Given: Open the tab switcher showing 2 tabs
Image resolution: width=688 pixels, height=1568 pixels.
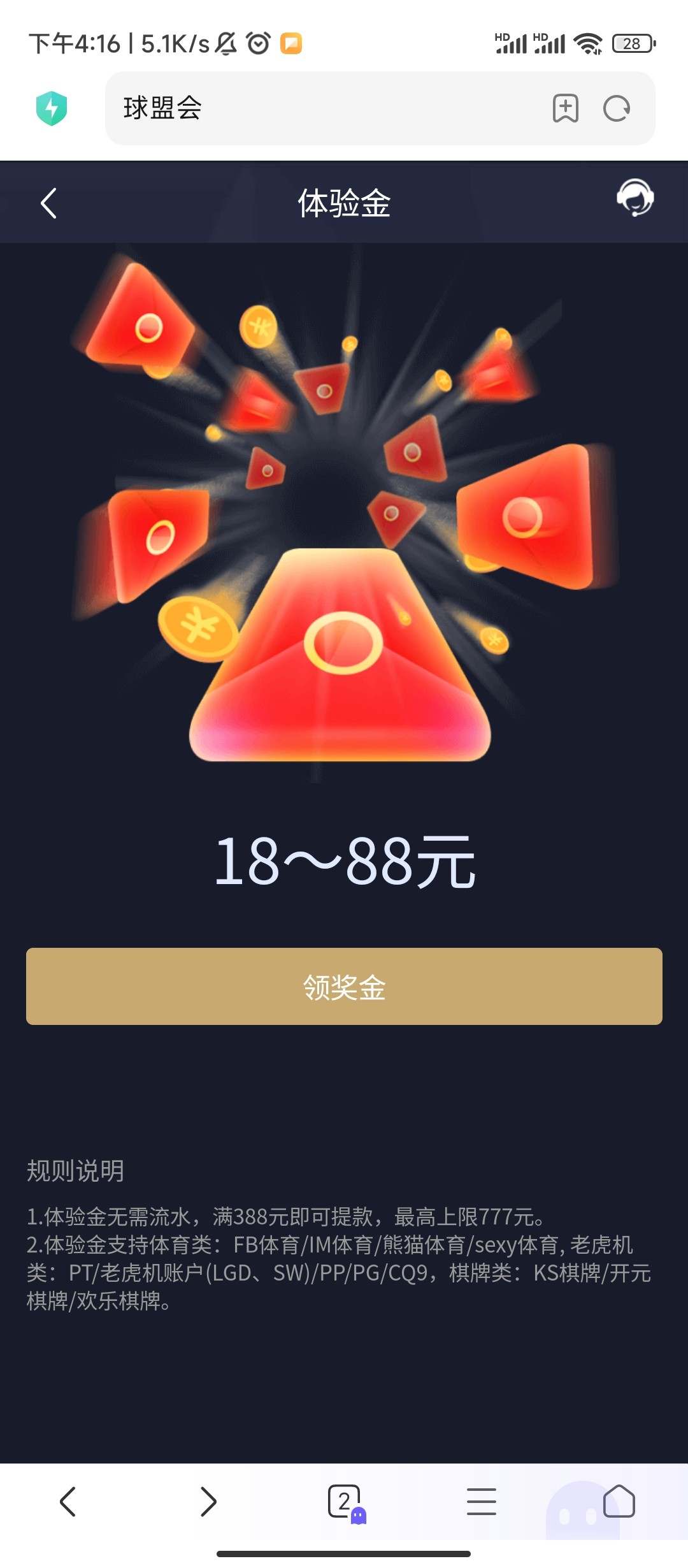Looking at the screenshot, I should tap(345, 1501).
